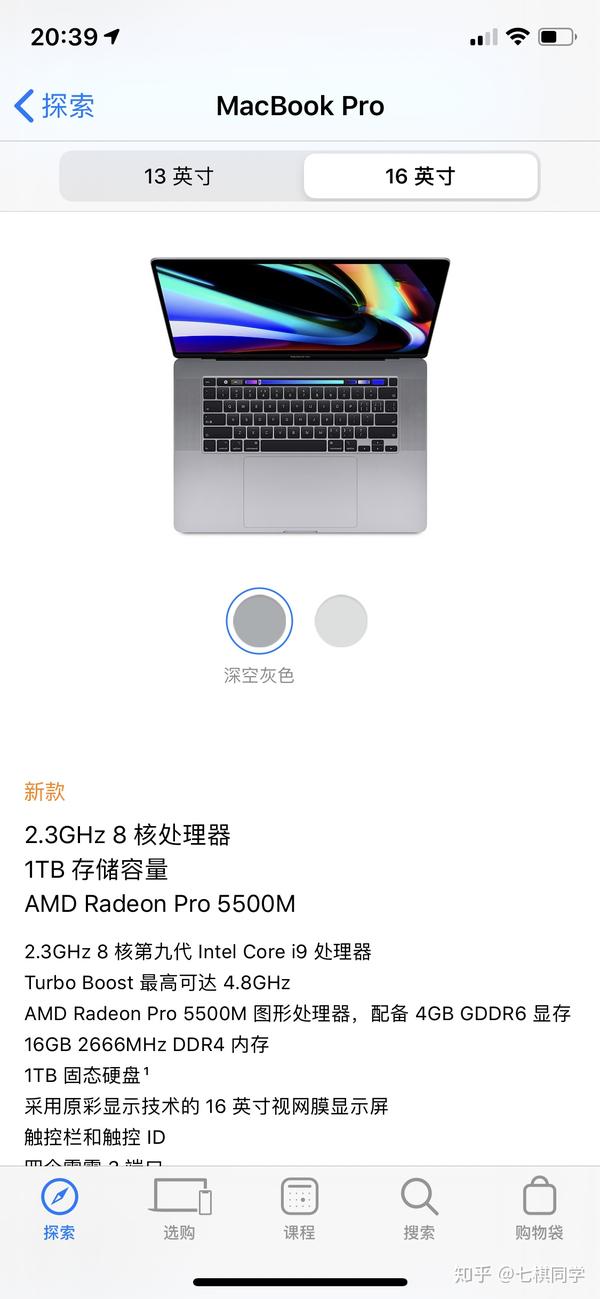Go to the 搜索 tab
This screenshot has height=1299, width=600.
click(419, 1209)
